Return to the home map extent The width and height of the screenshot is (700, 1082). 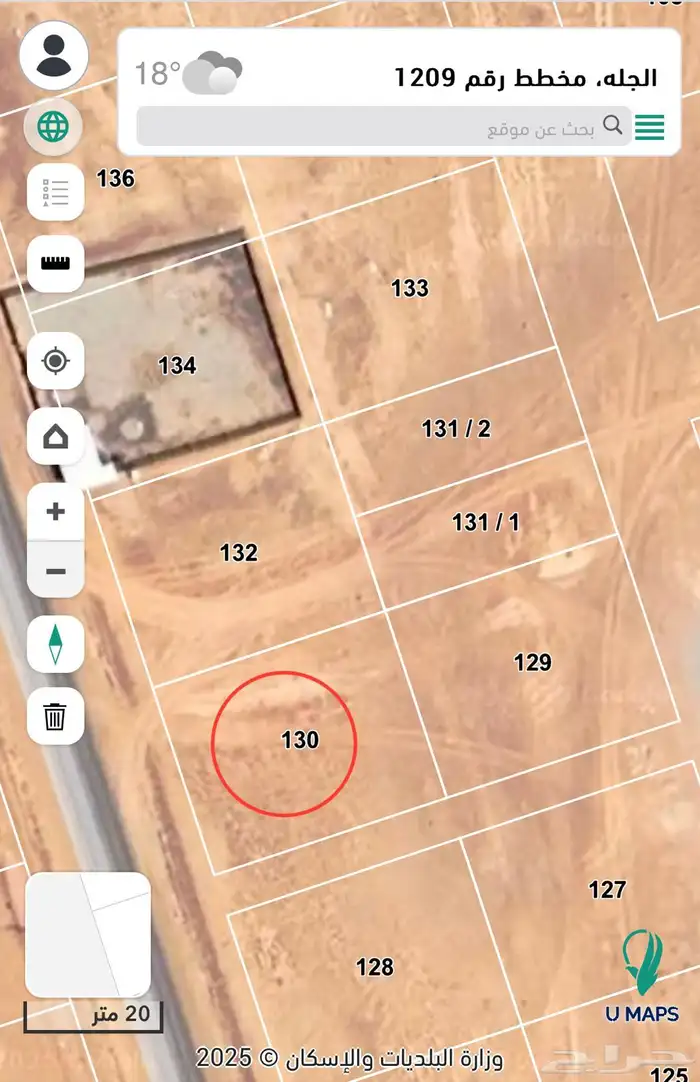[55, 437]
